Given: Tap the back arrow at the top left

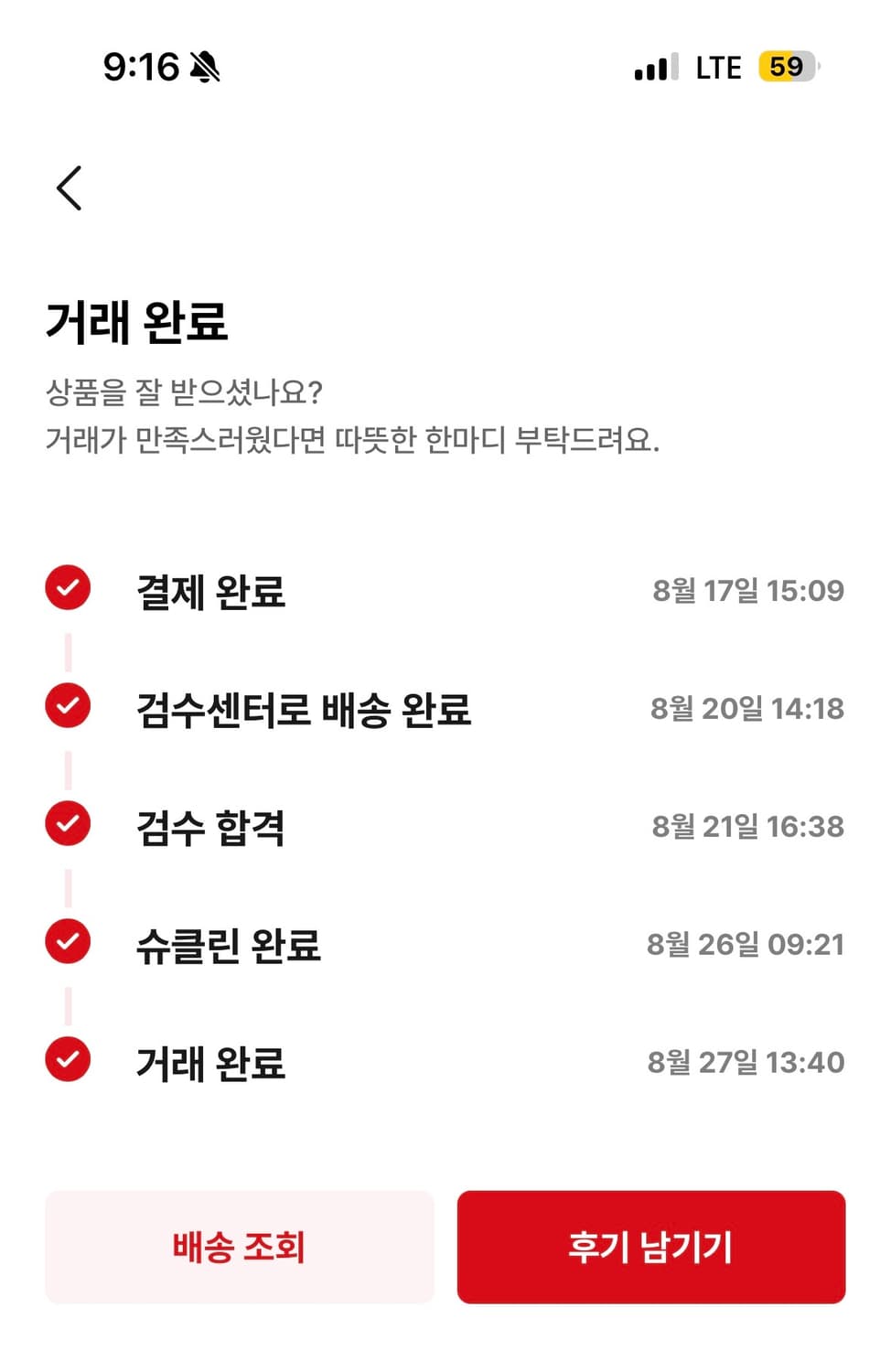Looking at the screenshot, I should (x=69, y=189).
